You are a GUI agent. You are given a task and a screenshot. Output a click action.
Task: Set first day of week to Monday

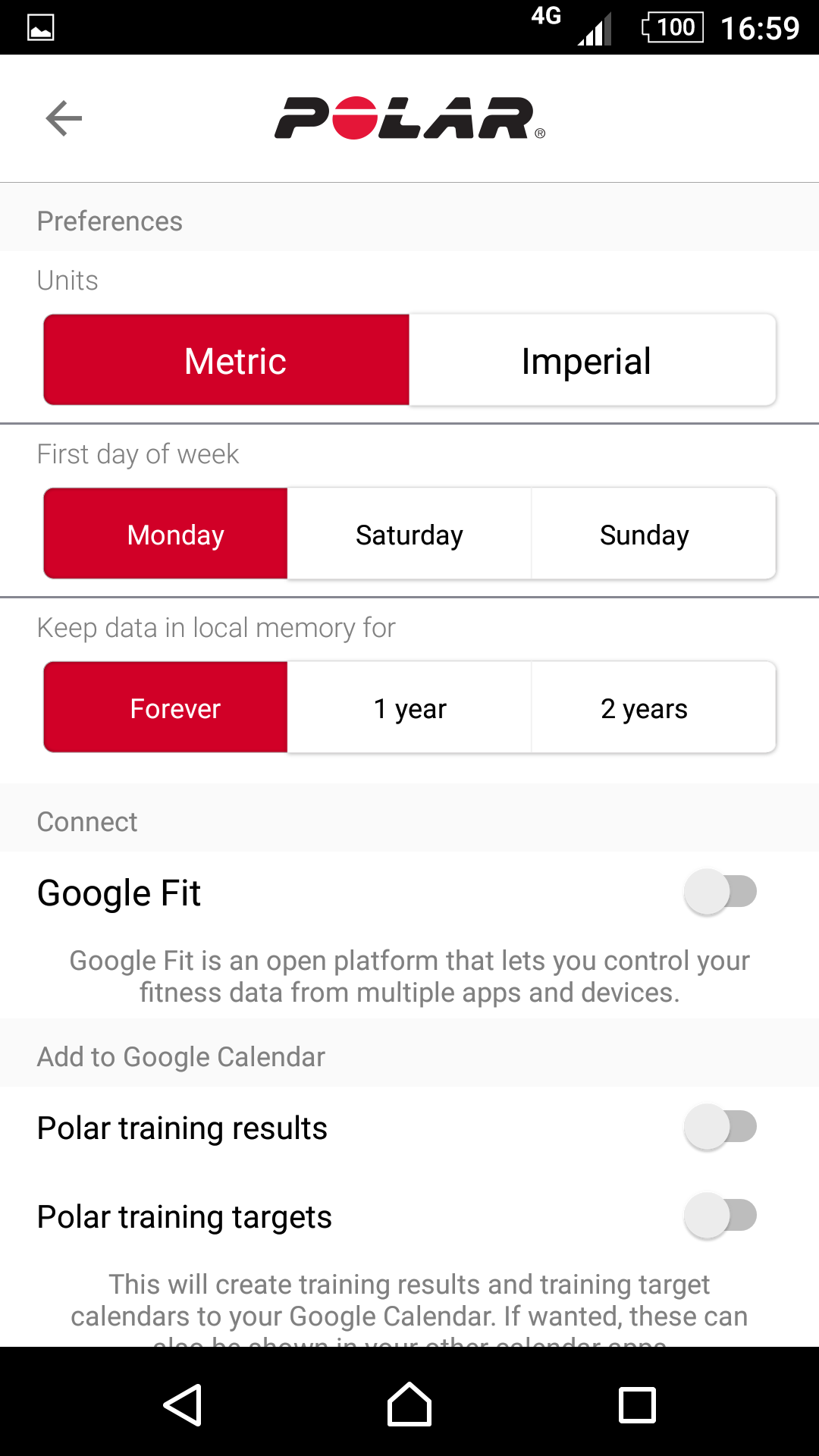166,534
